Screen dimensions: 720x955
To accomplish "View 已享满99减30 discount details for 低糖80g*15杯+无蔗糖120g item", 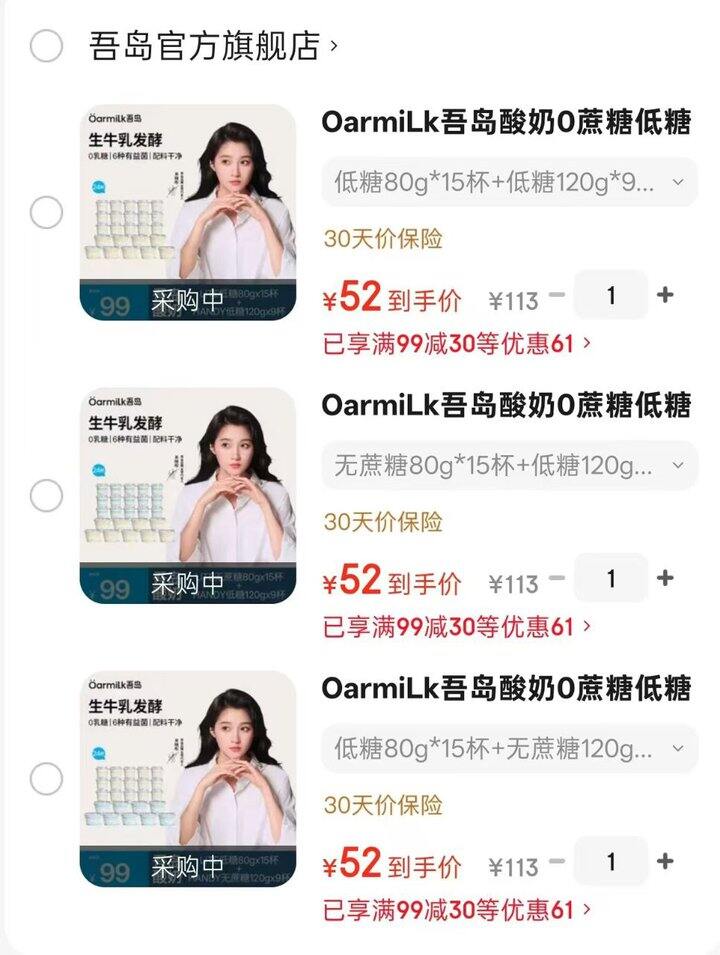I will pyautogui.click(x=457, y=910).
